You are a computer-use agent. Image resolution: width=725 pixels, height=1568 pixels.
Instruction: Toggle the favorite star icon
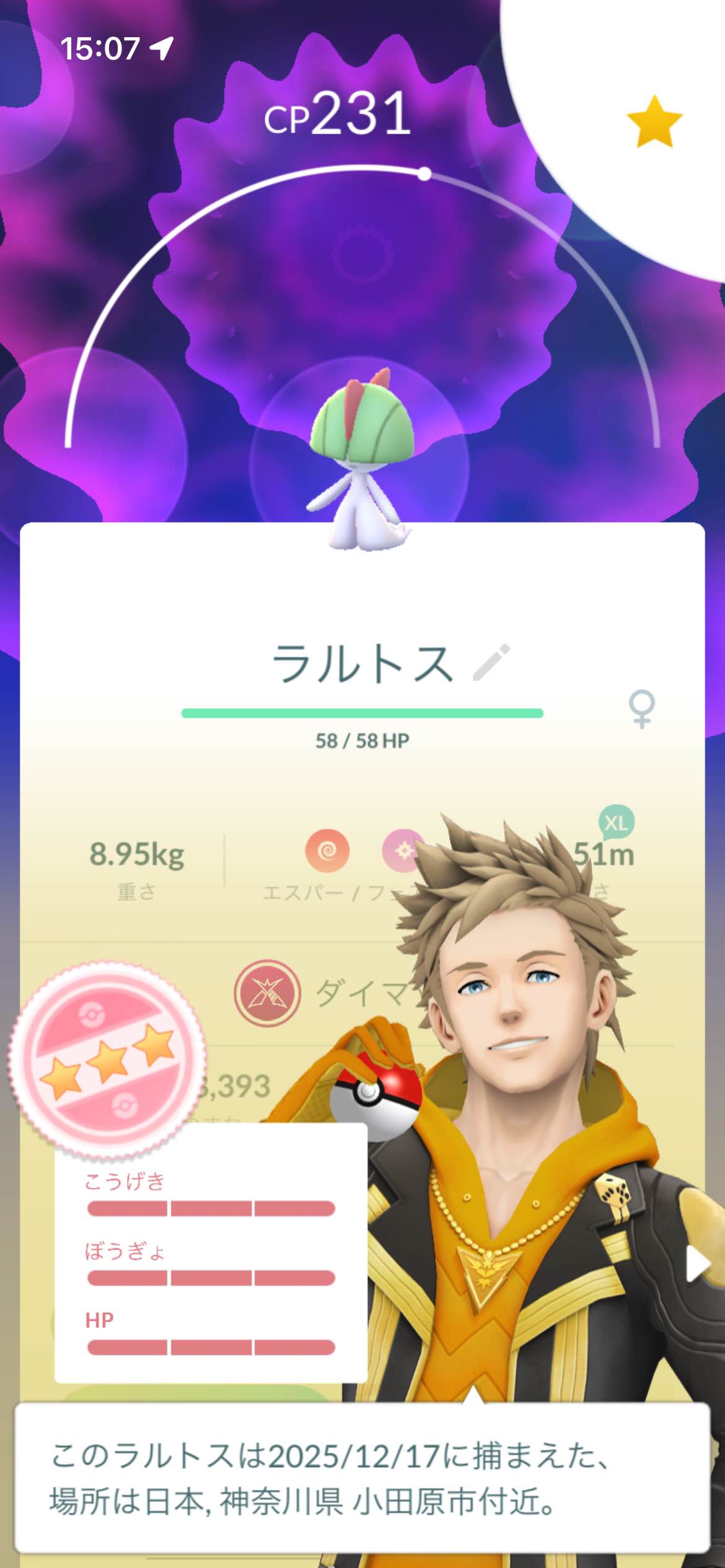654,122
